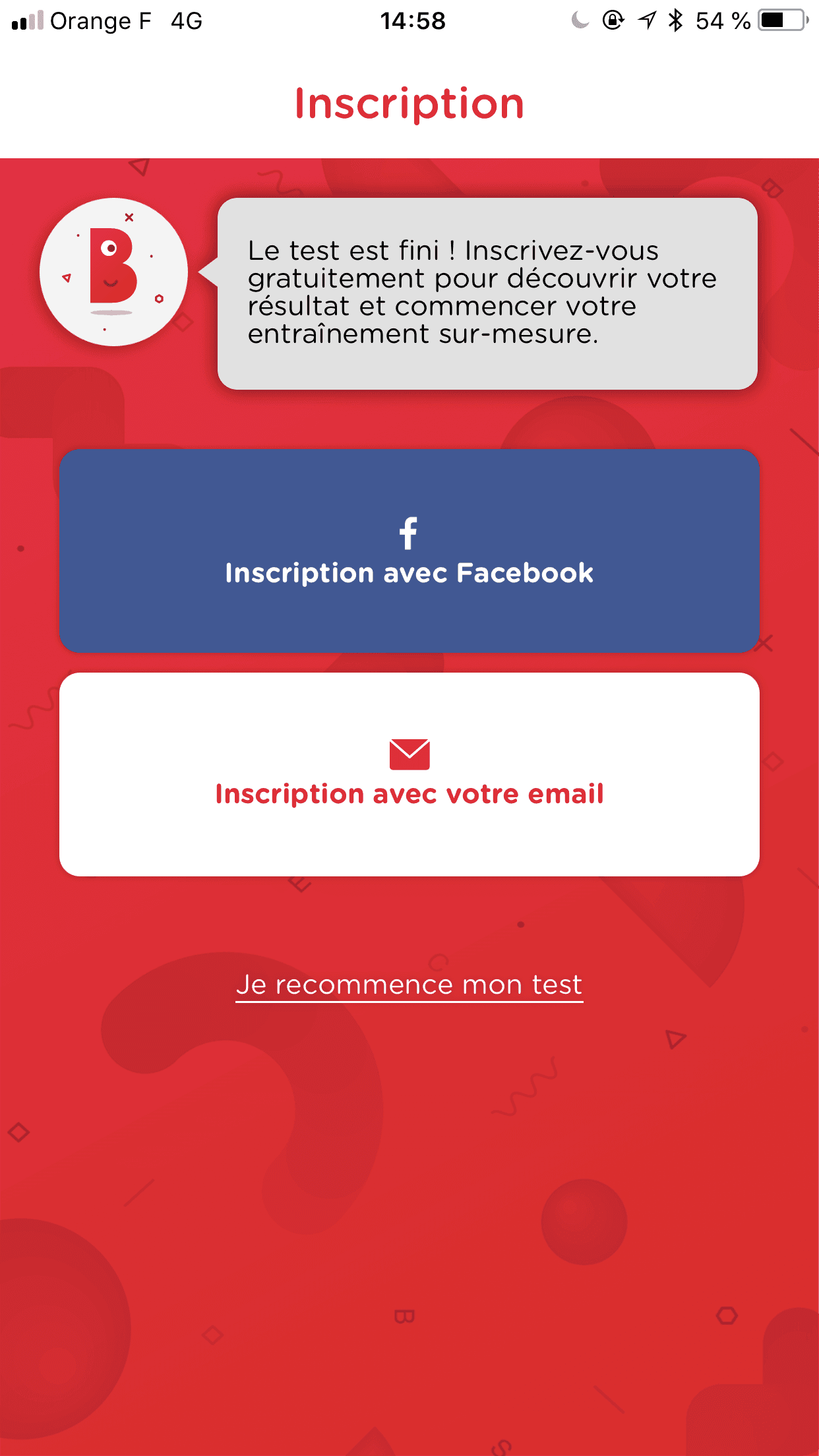Choose Inscription avec votre email
The height and width of the screenshot is (1456, 819).
(409, 774)
